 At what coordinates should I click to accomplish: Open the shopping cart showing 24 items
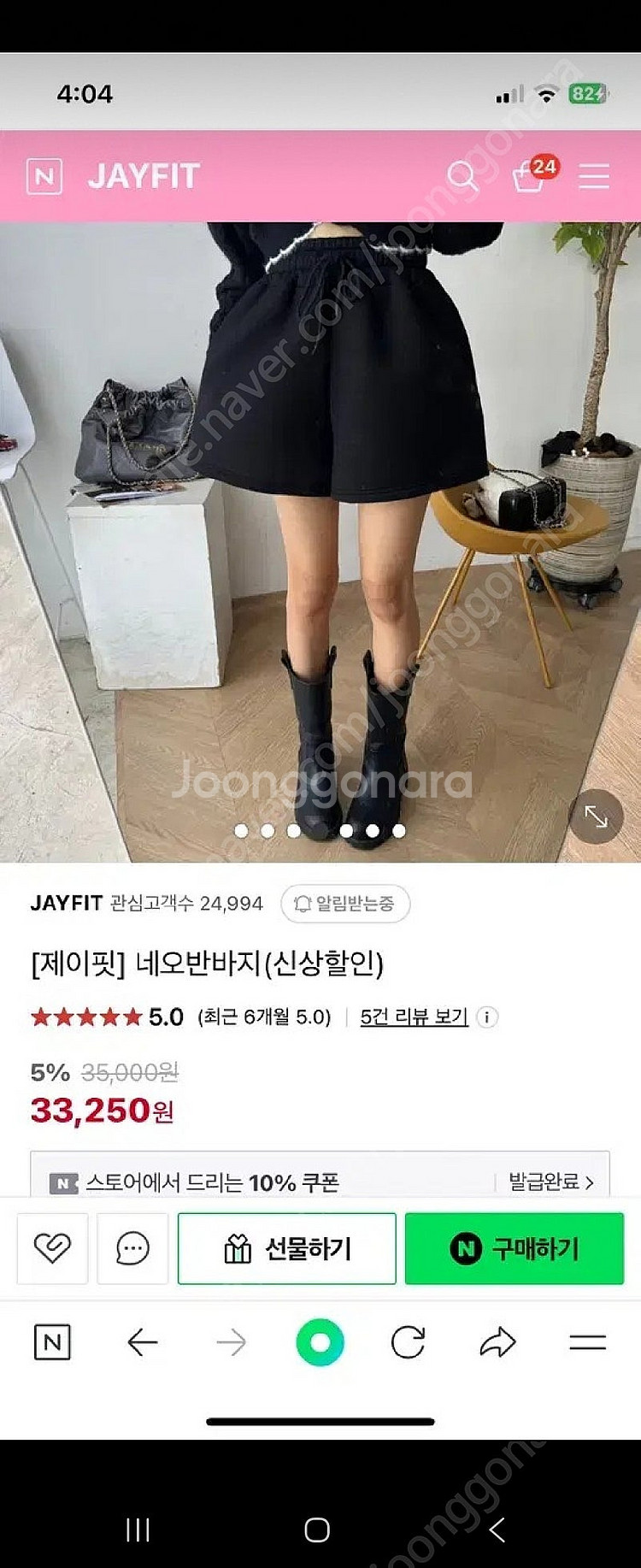tap(531, 177)
